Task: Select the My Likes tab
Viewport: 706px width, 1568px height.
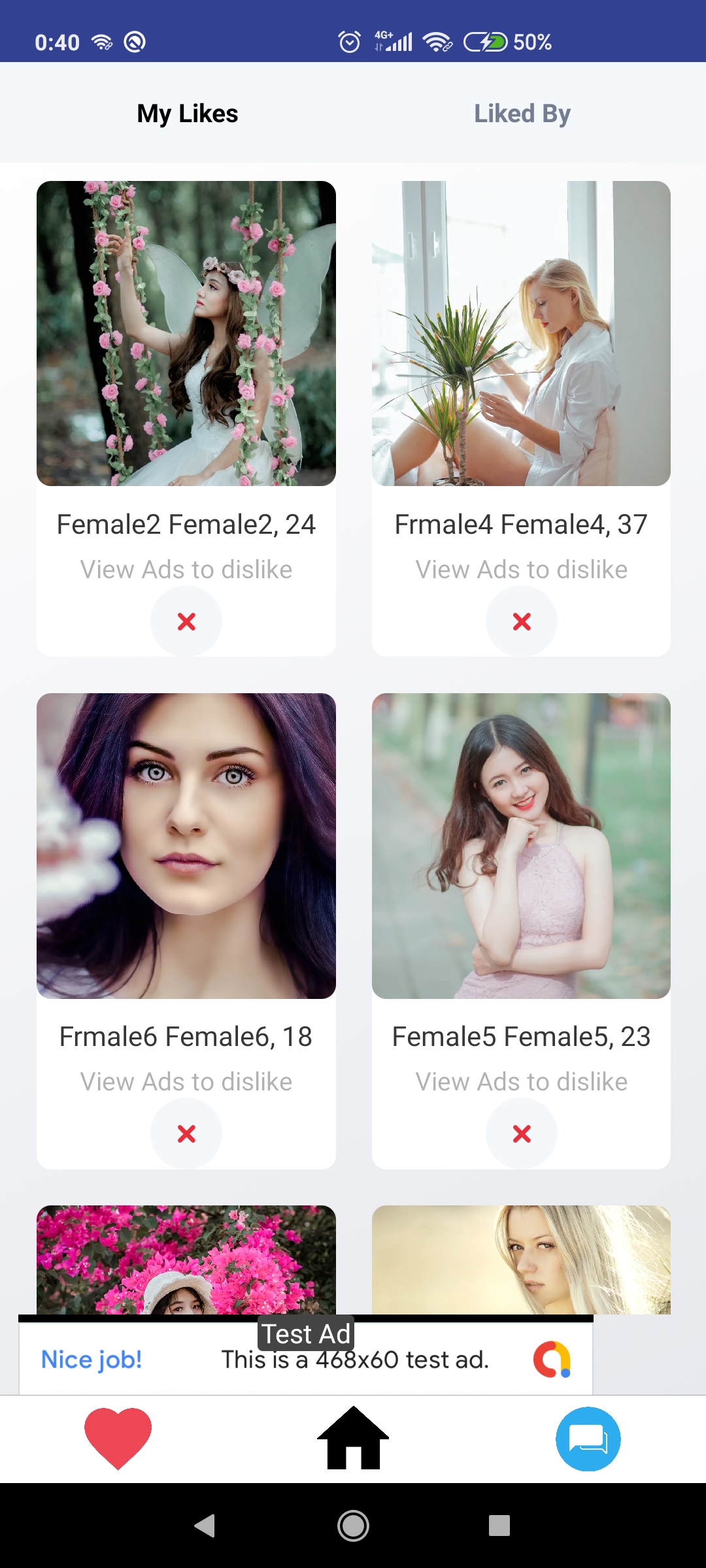Action: (x=188, y=114)
